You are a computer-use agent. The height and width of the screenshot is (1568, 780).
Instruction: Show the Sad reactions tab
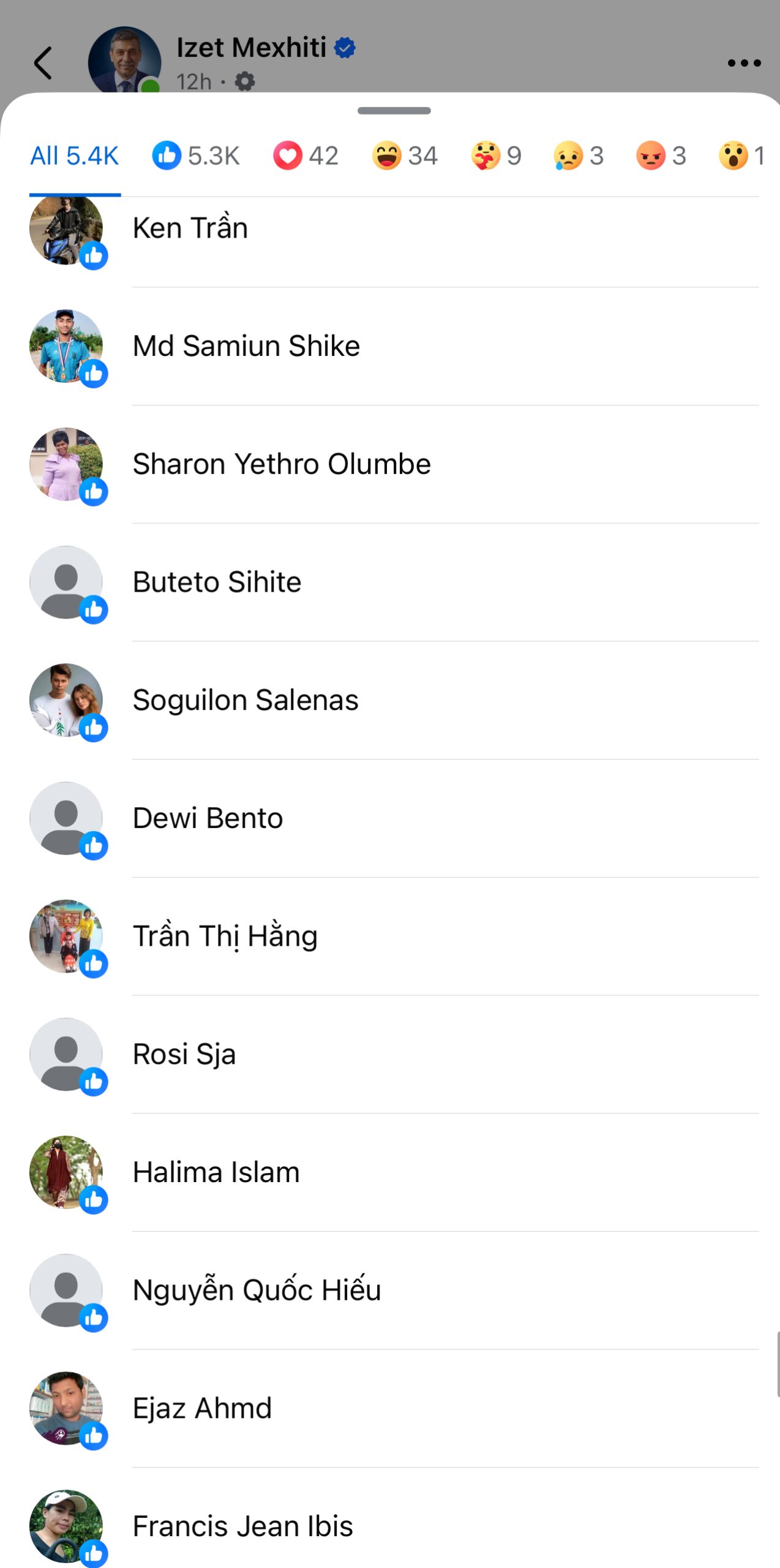(x=579, y=156)
